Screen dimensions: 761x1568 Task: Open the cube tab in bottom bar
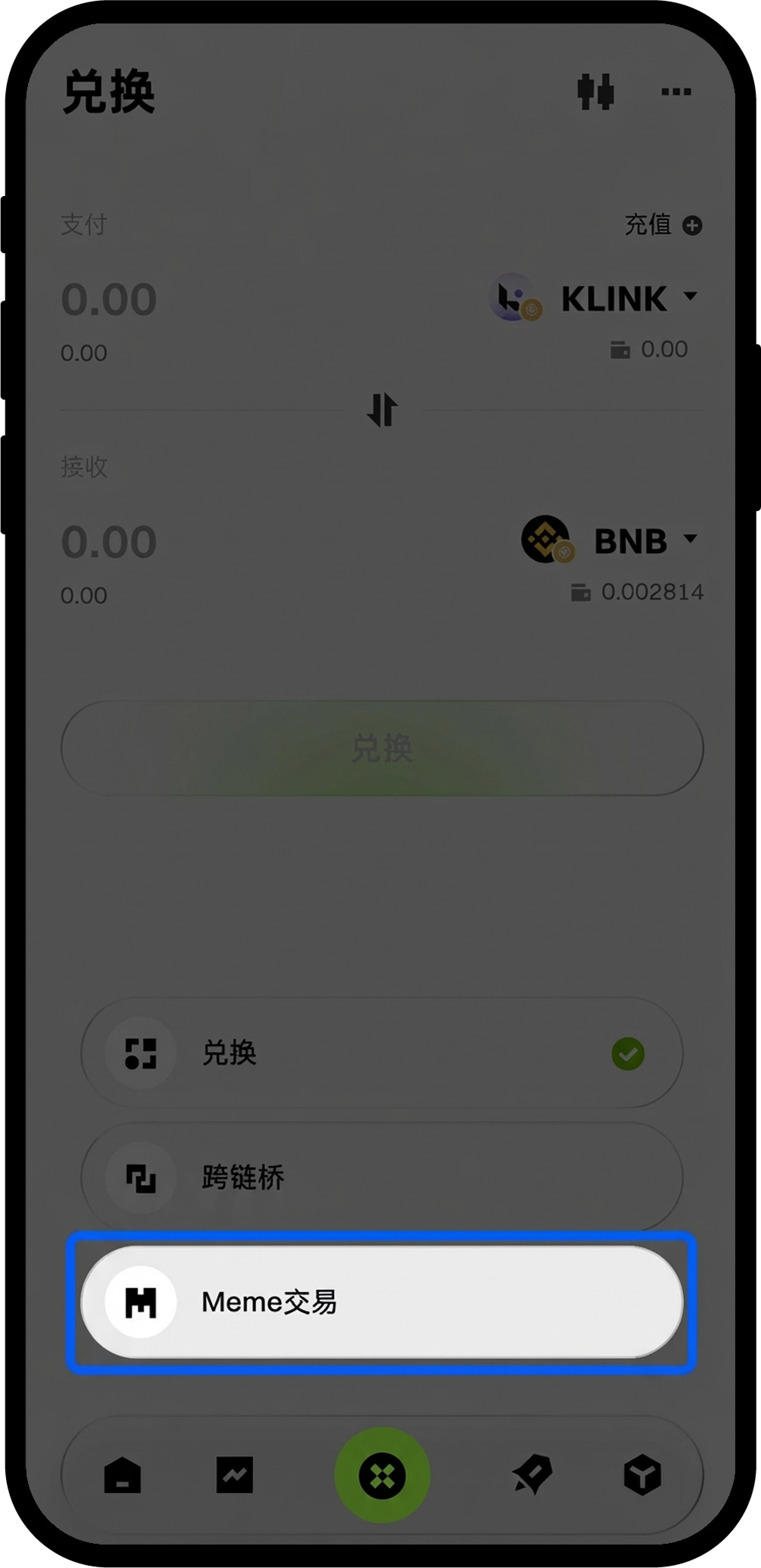(x=642, y=1476)
